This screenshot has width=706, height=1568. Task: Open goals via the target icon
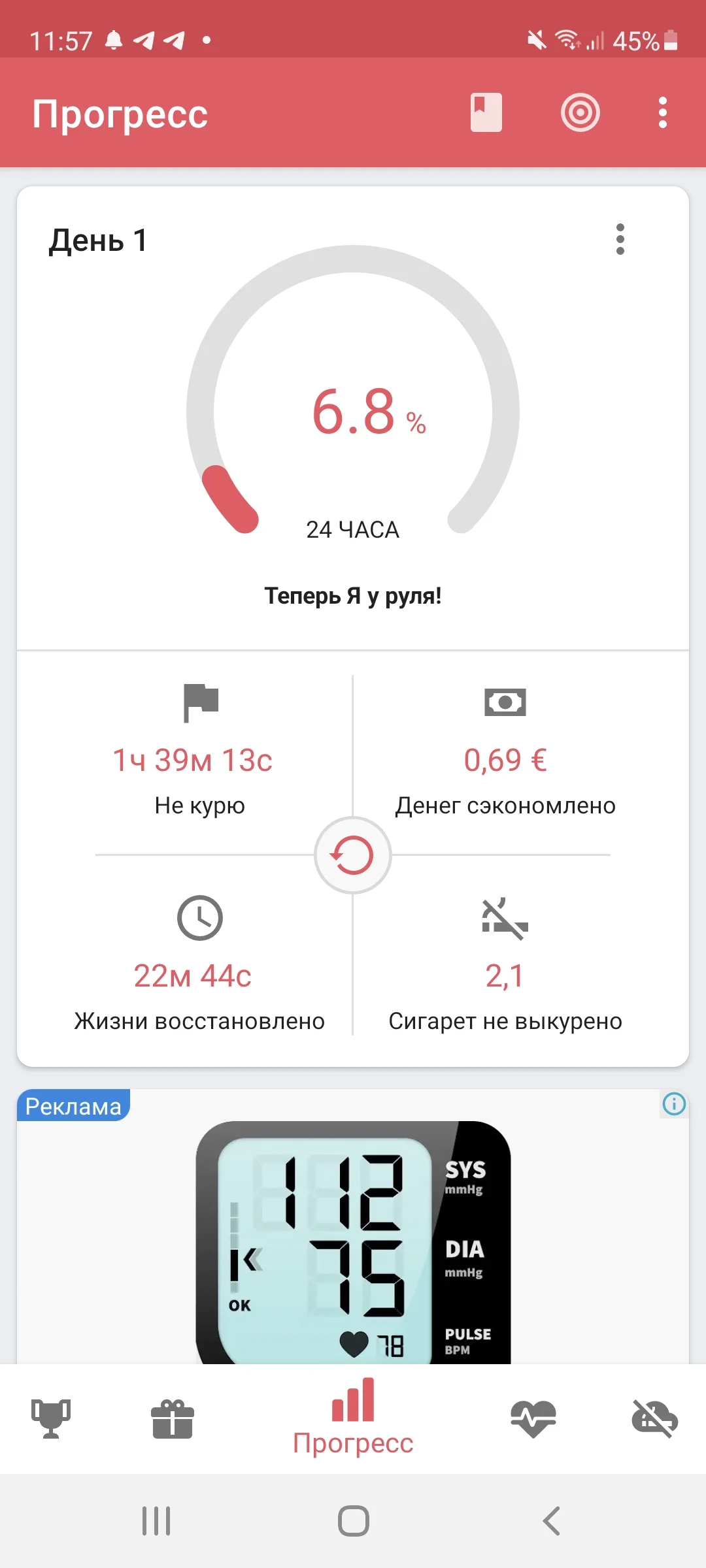580,112
